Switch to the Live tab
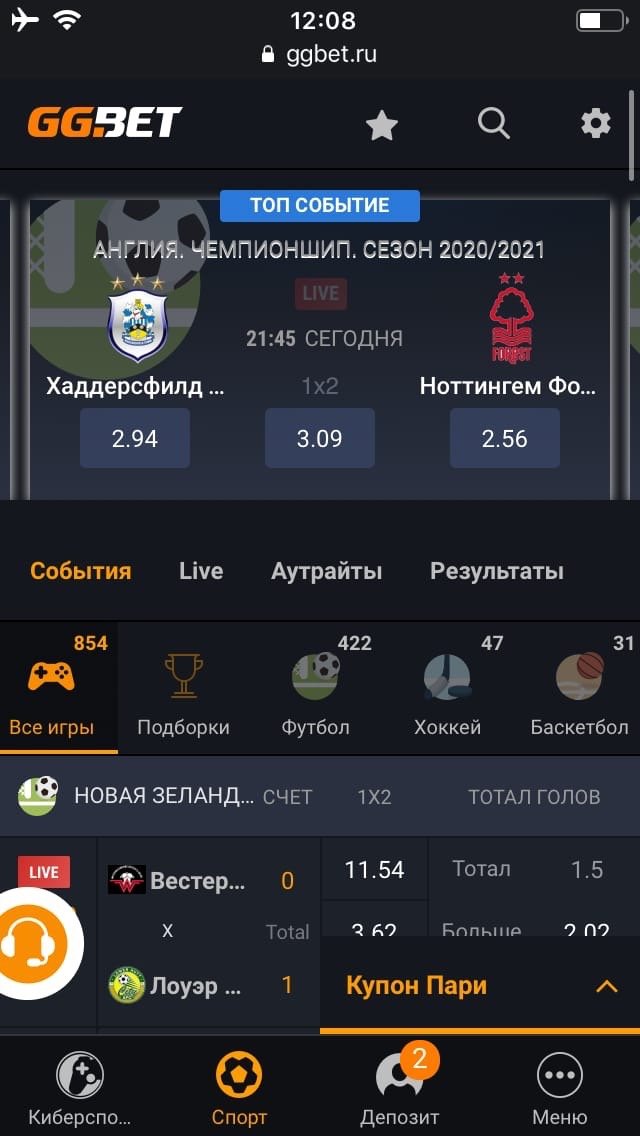 tap(201, 571)
